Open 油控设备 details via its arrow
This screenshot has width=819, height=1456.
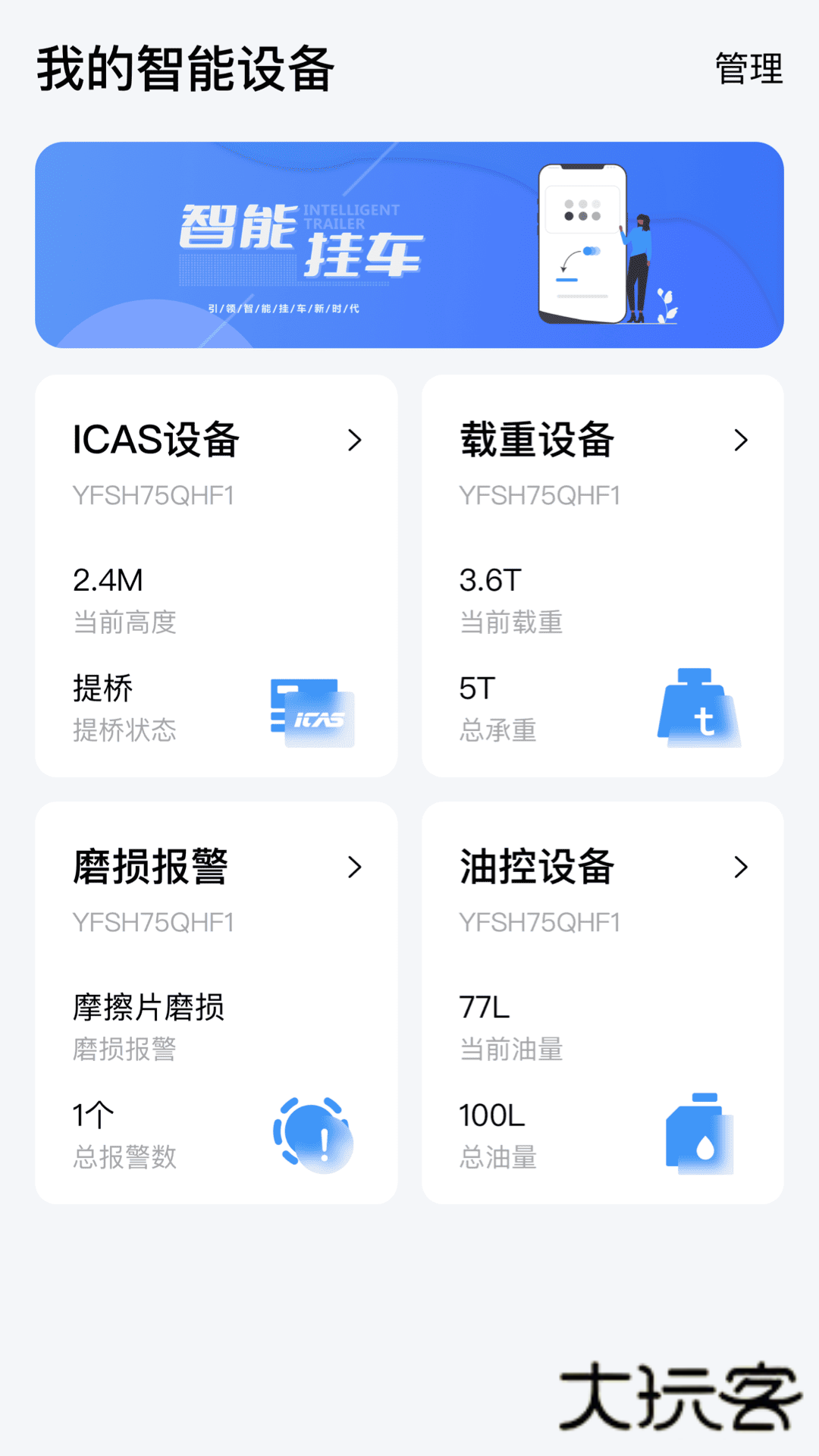[x=742, y=867]
